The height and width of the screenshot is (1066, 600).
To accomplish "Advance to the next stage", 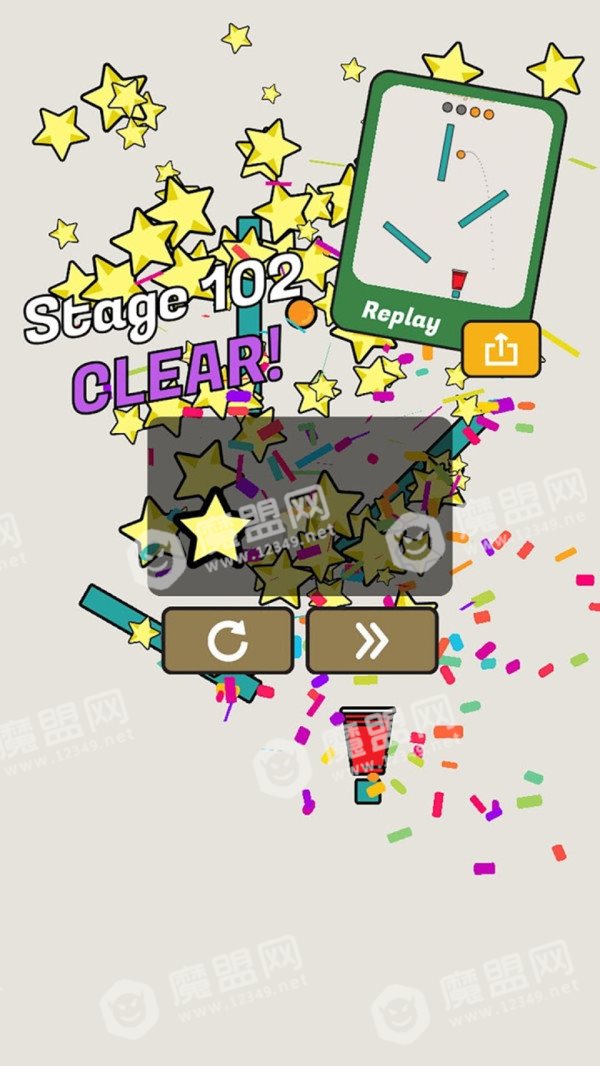I will coord(372,640).
